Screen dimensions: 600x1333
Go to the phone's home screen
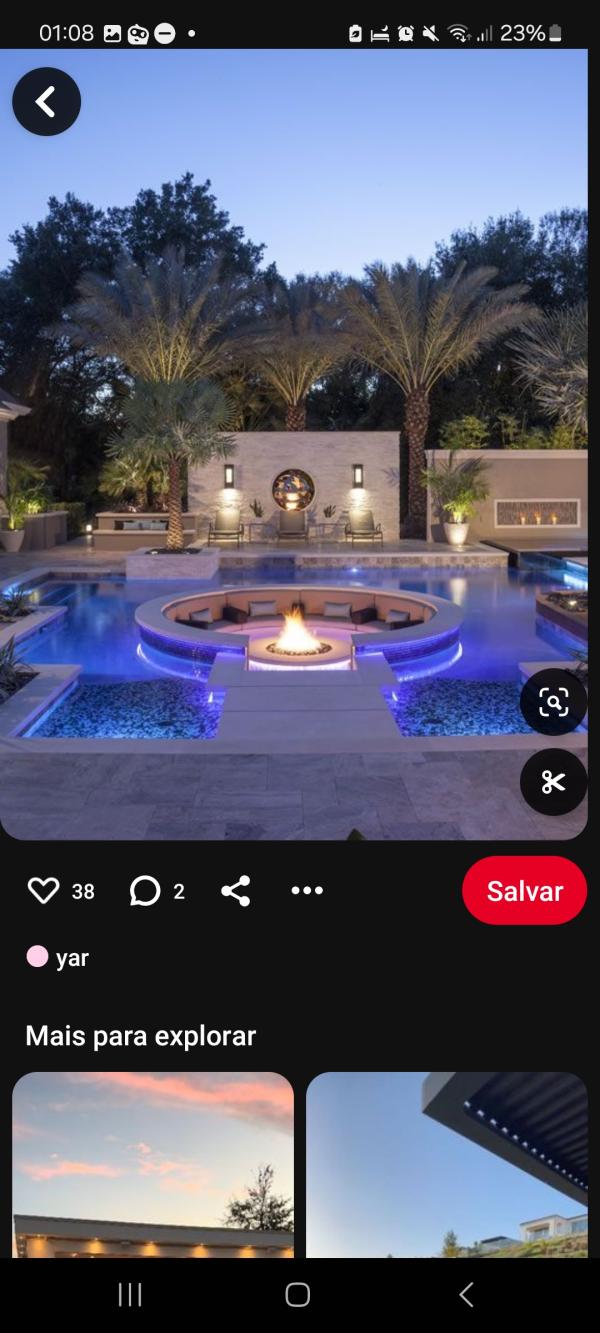click(298, 1295)
